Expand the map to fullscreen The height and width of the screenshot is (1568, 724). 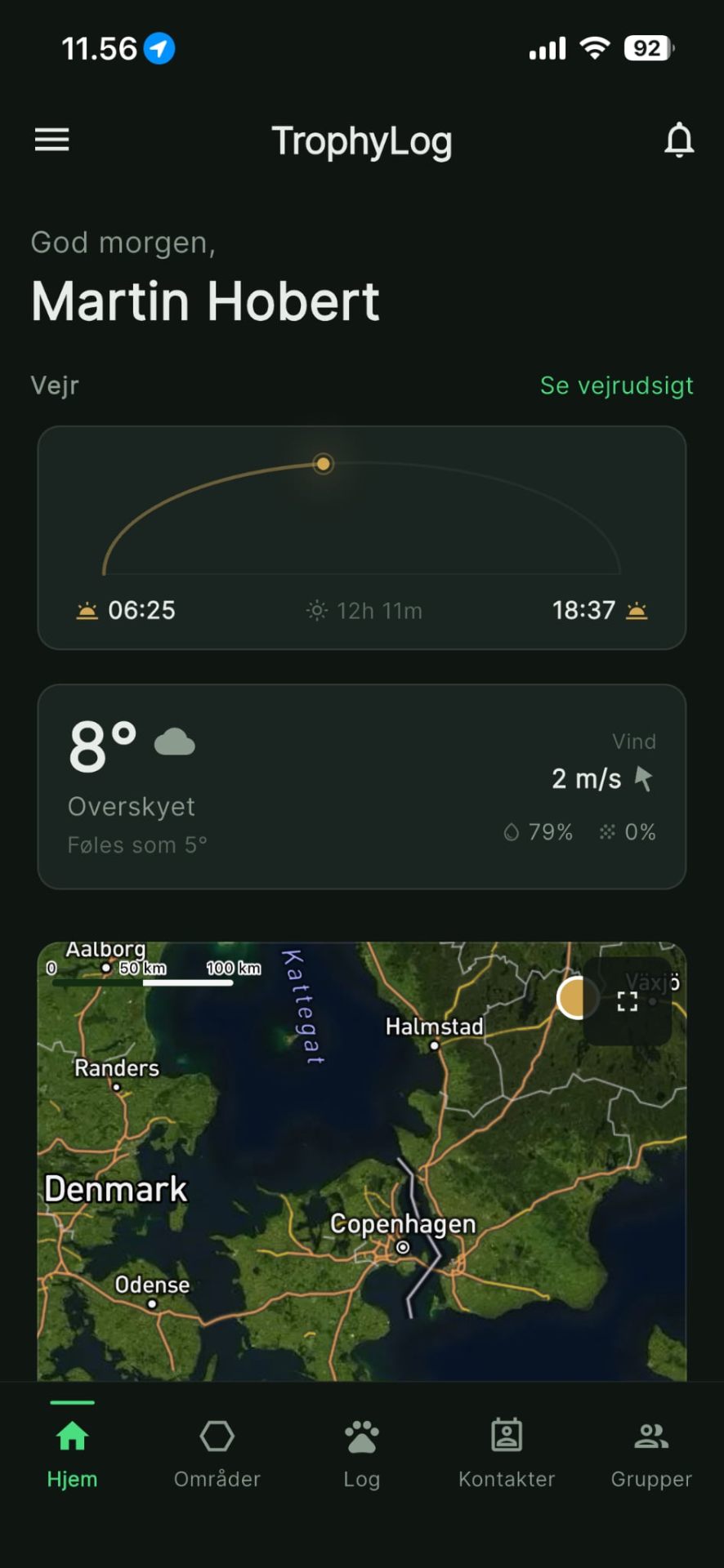628,1000
